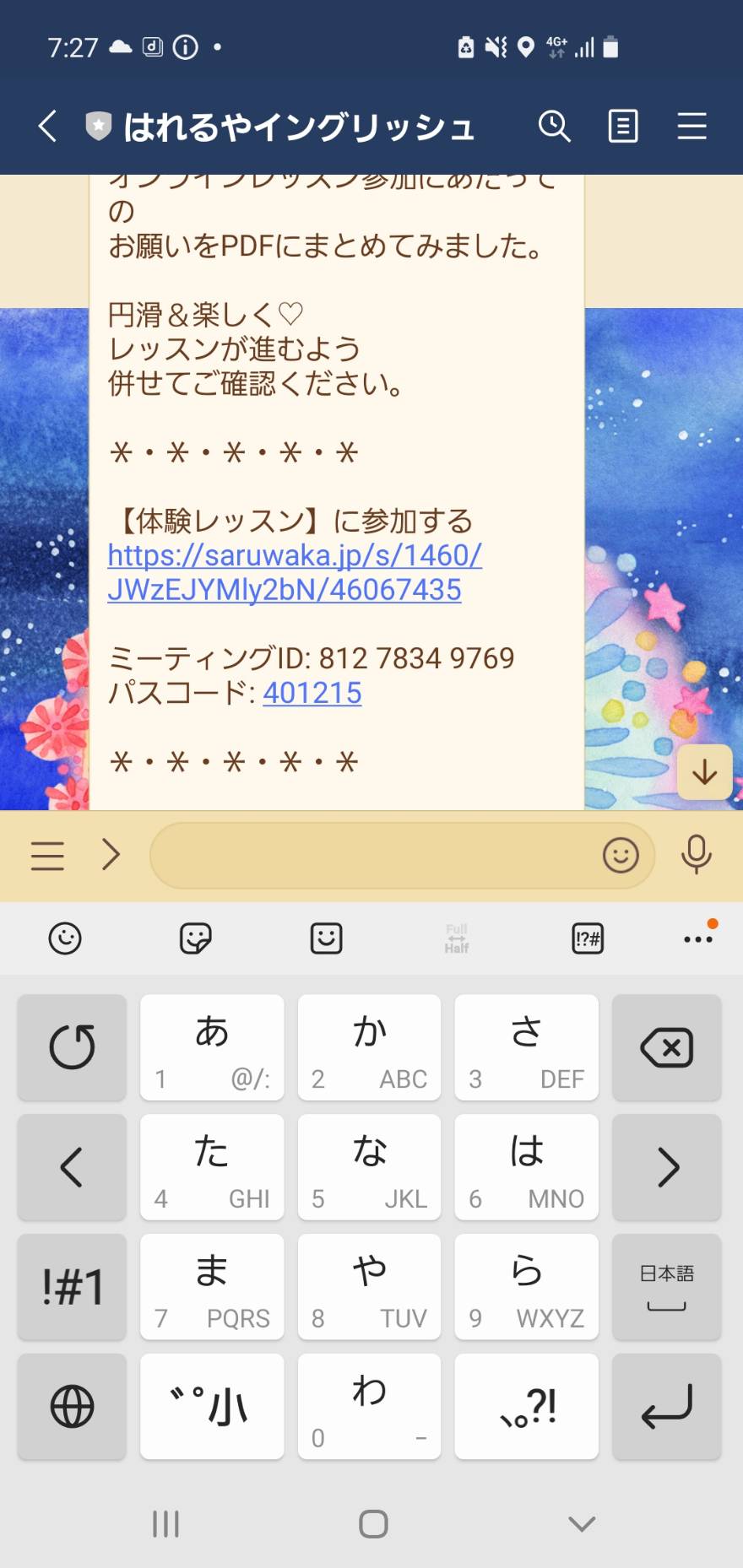Open the rich menu lines icon
743x1568 pixels.
(47, 855)
